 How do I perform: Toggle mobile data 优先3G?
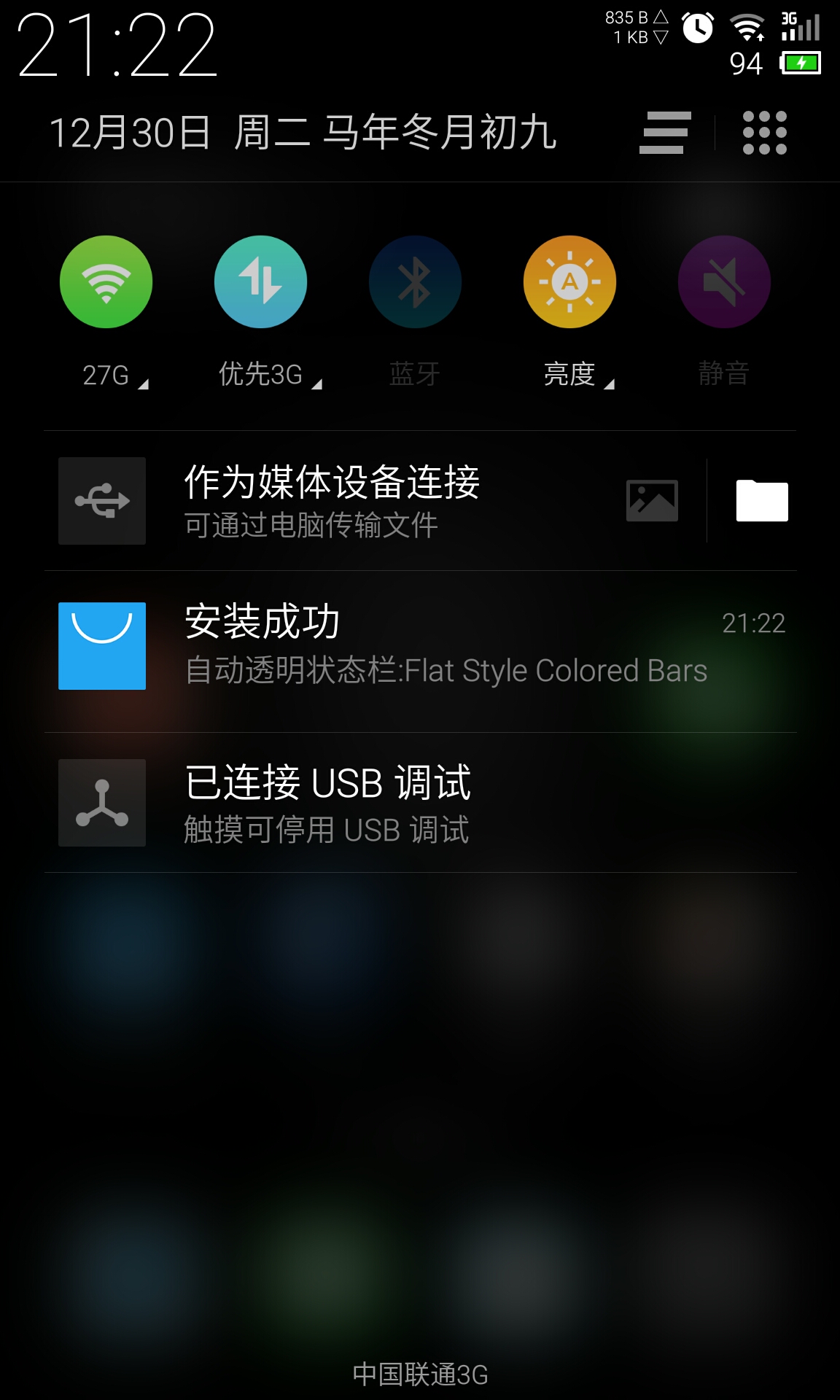coord(261,281)
